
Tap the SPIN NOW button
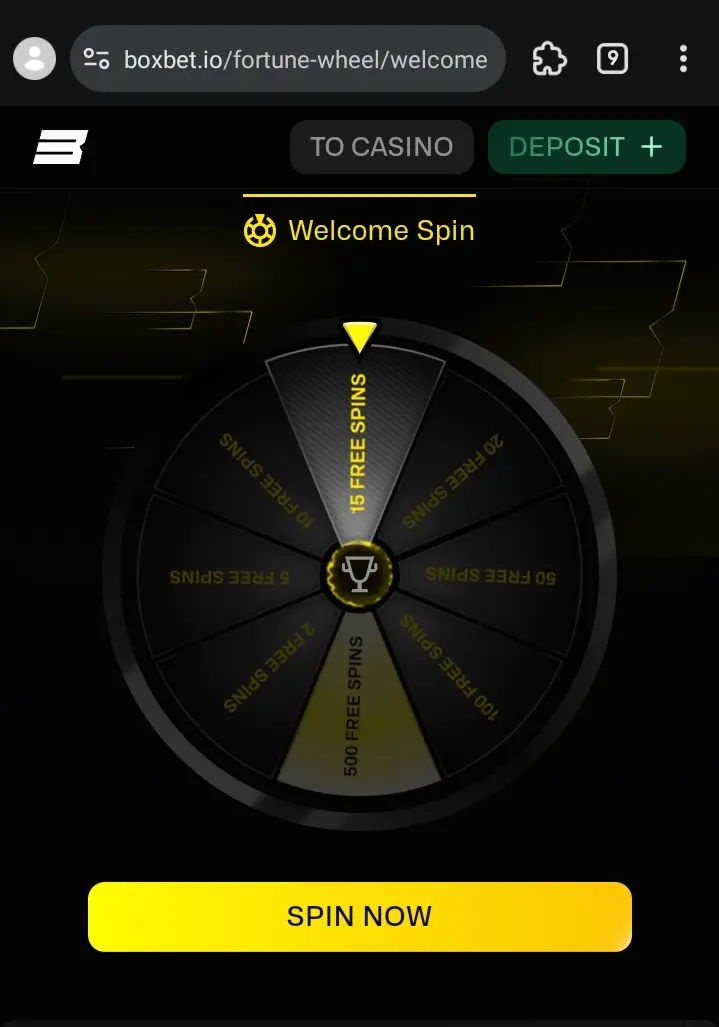point(359,916)
